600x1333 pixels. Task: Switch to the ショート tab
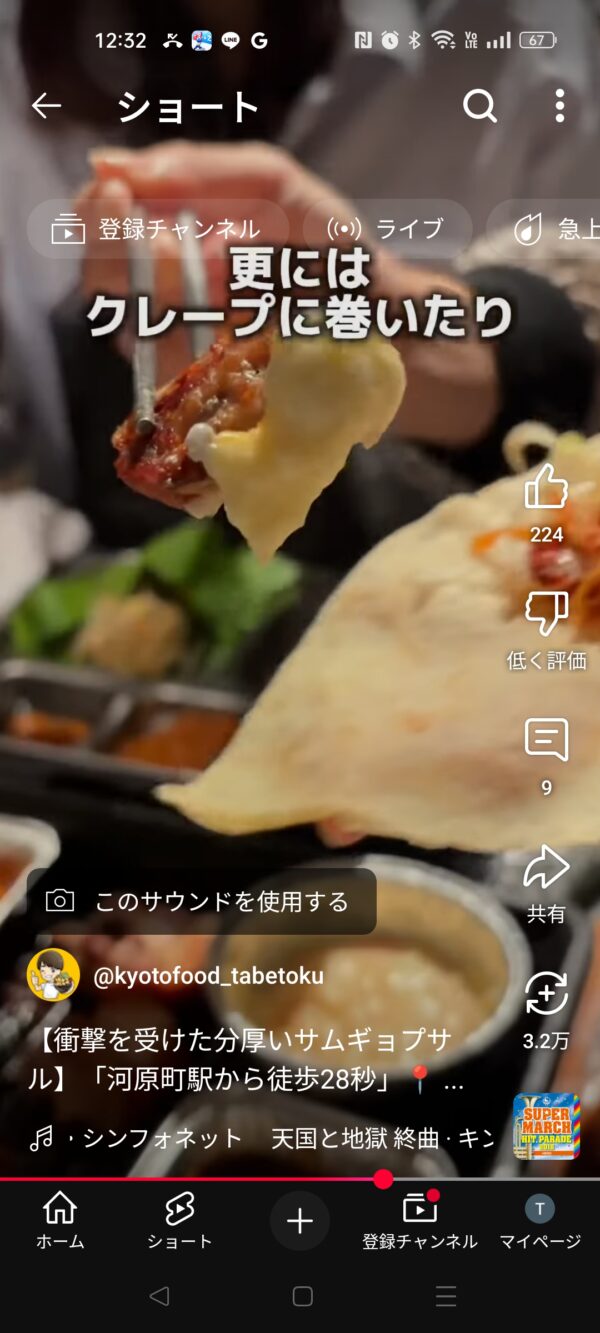pyautogui.click(x=180, y=1221)
